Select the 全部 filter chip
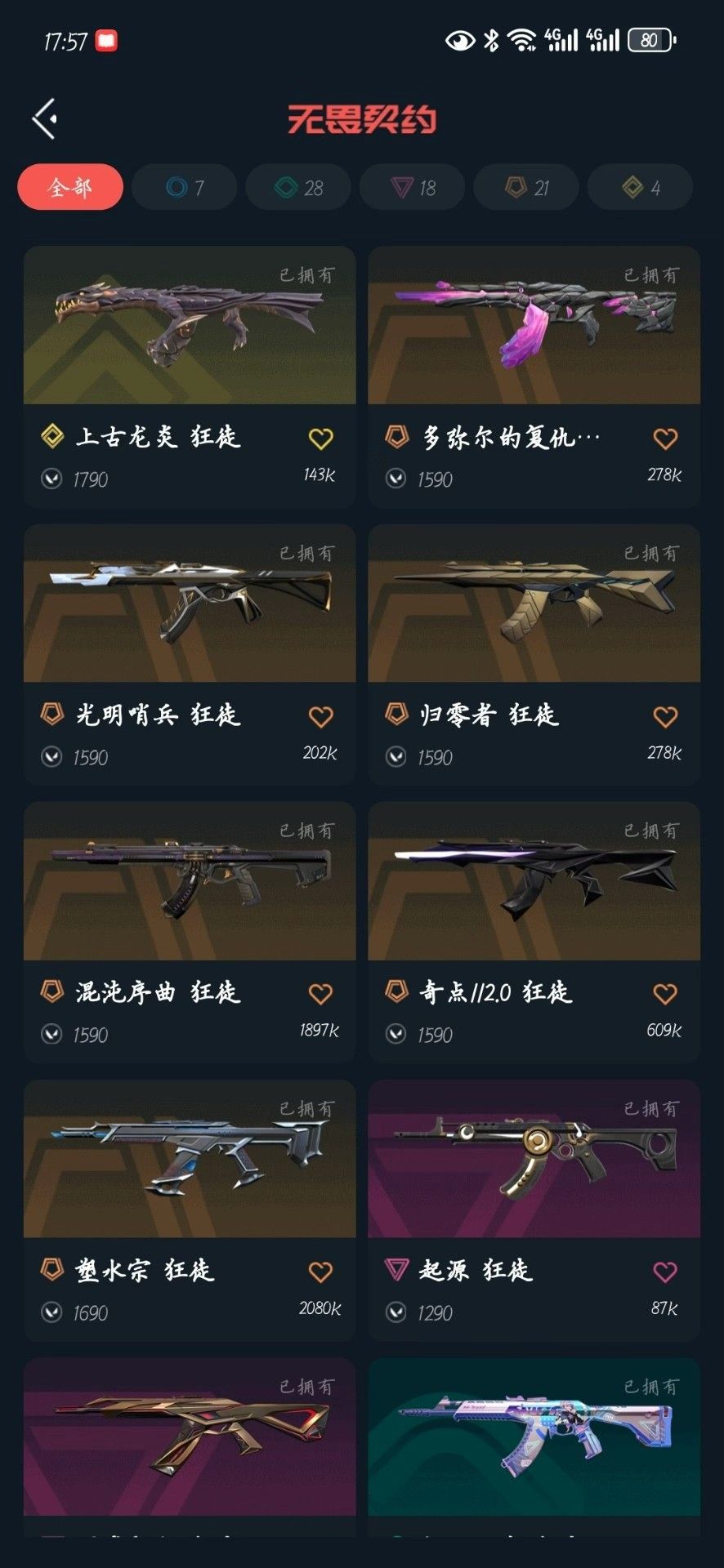Viewport: 724px width, 1568px height. coord(70,187)
